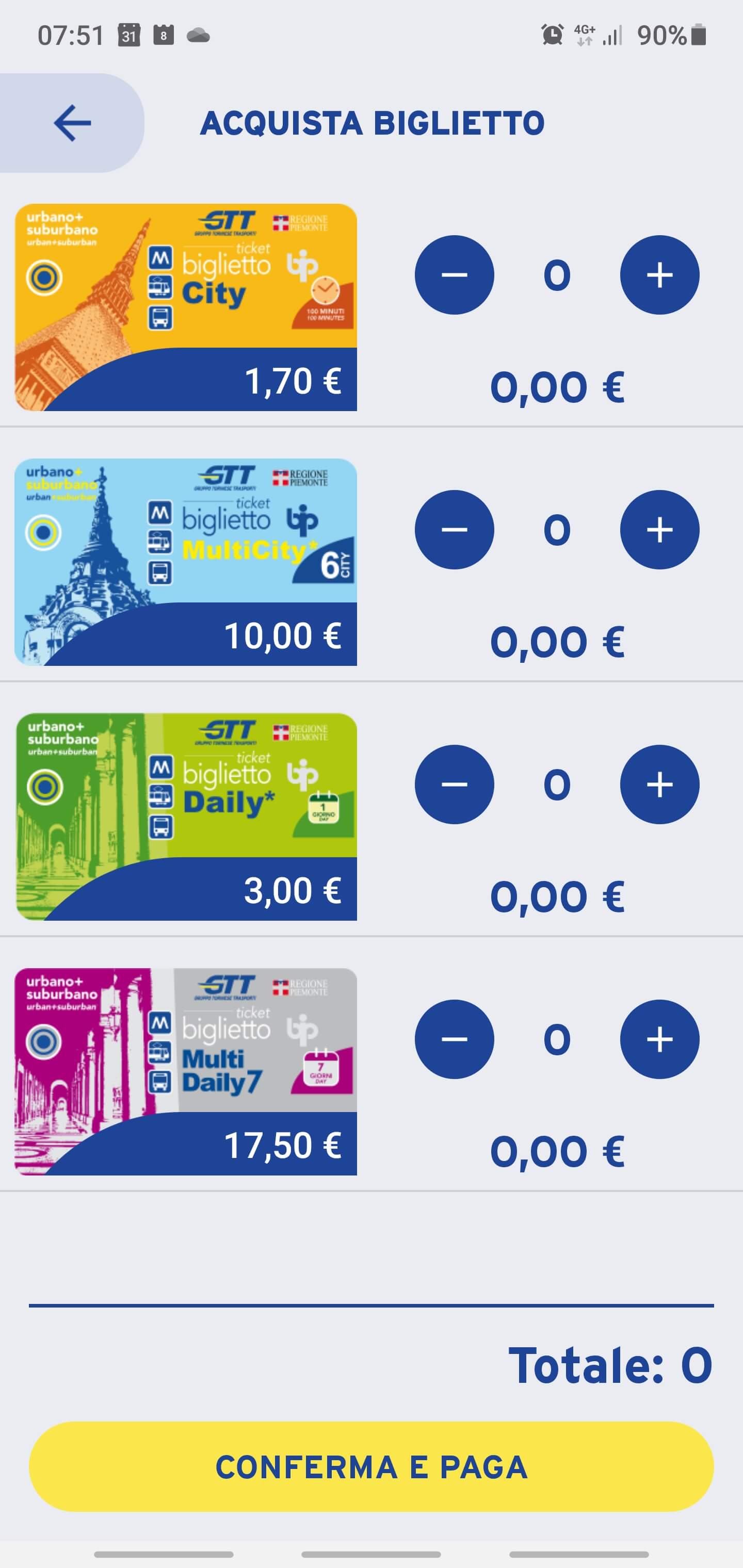The width and height of the screenshot is (743, 1568).
Task: Reduce the MultiCity ticket quantity
Action: (x=455, y=530)
